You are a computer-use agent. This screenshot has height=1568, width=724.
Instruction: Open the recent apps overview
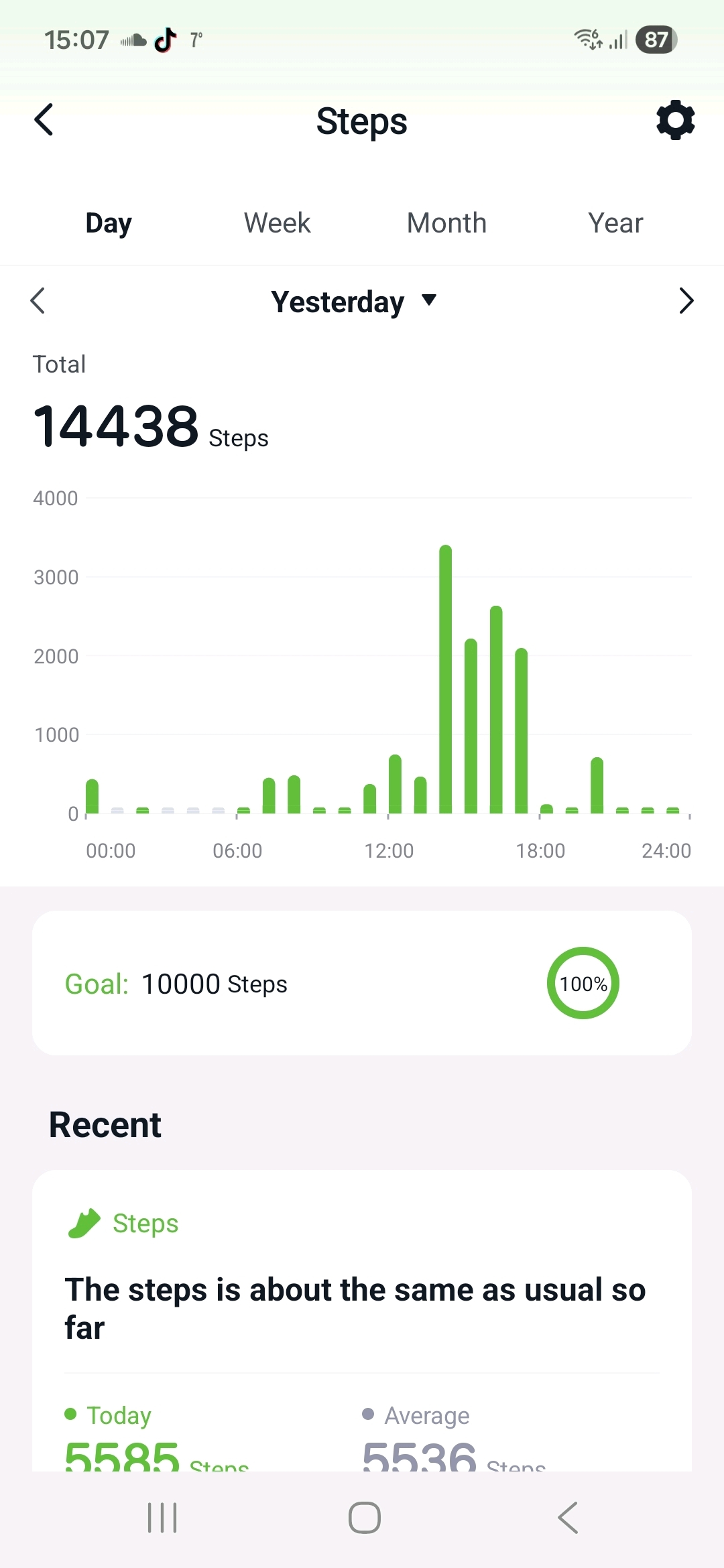(x=162, y=1518)
